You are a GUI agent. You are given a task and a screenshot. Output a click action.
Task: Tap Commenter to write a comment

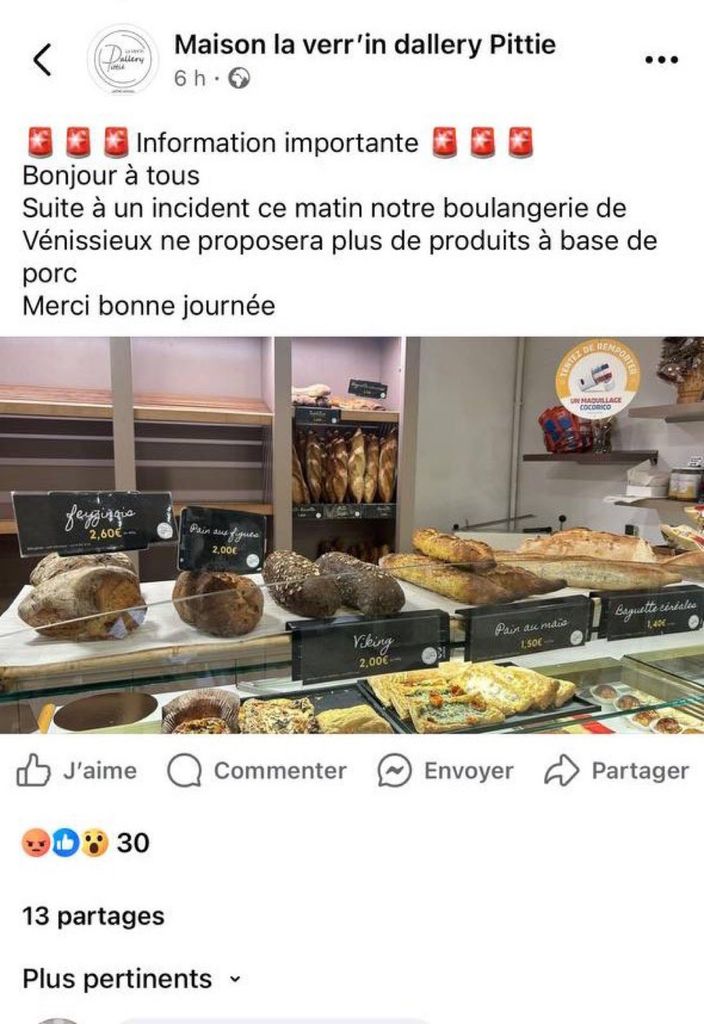tap(257, 771)
